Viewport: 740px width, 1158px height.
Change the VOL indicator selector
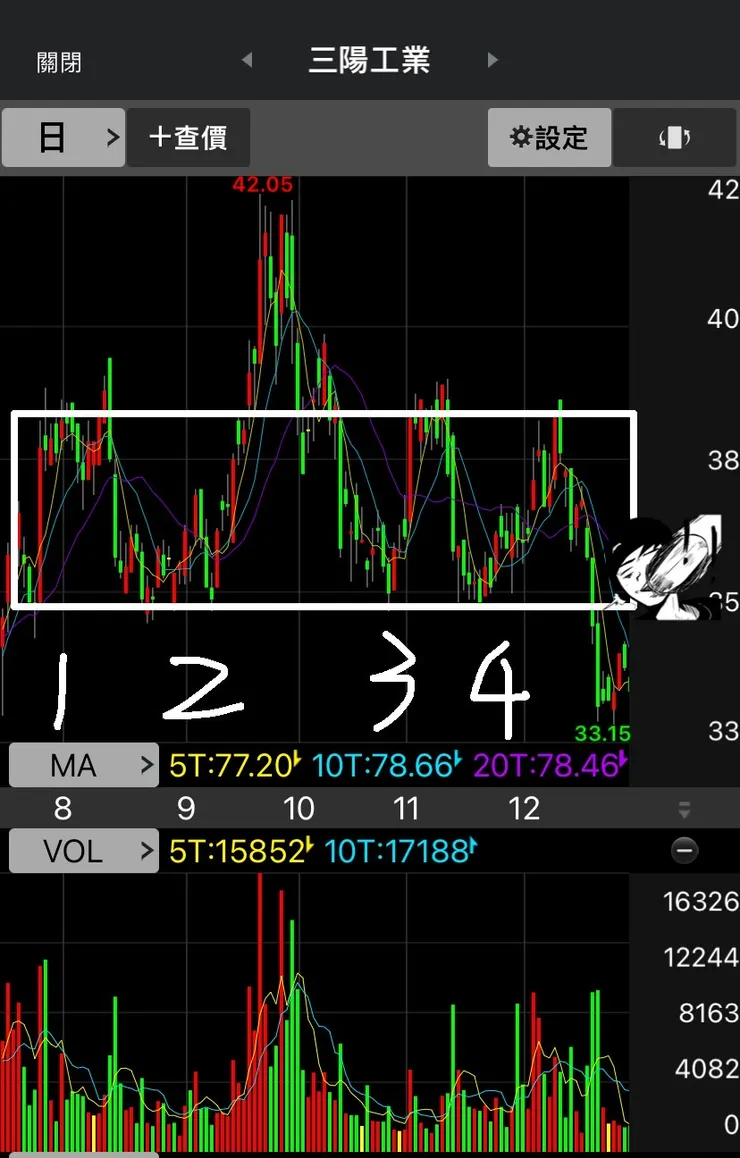pyautogui.click(x=83, y=851)
